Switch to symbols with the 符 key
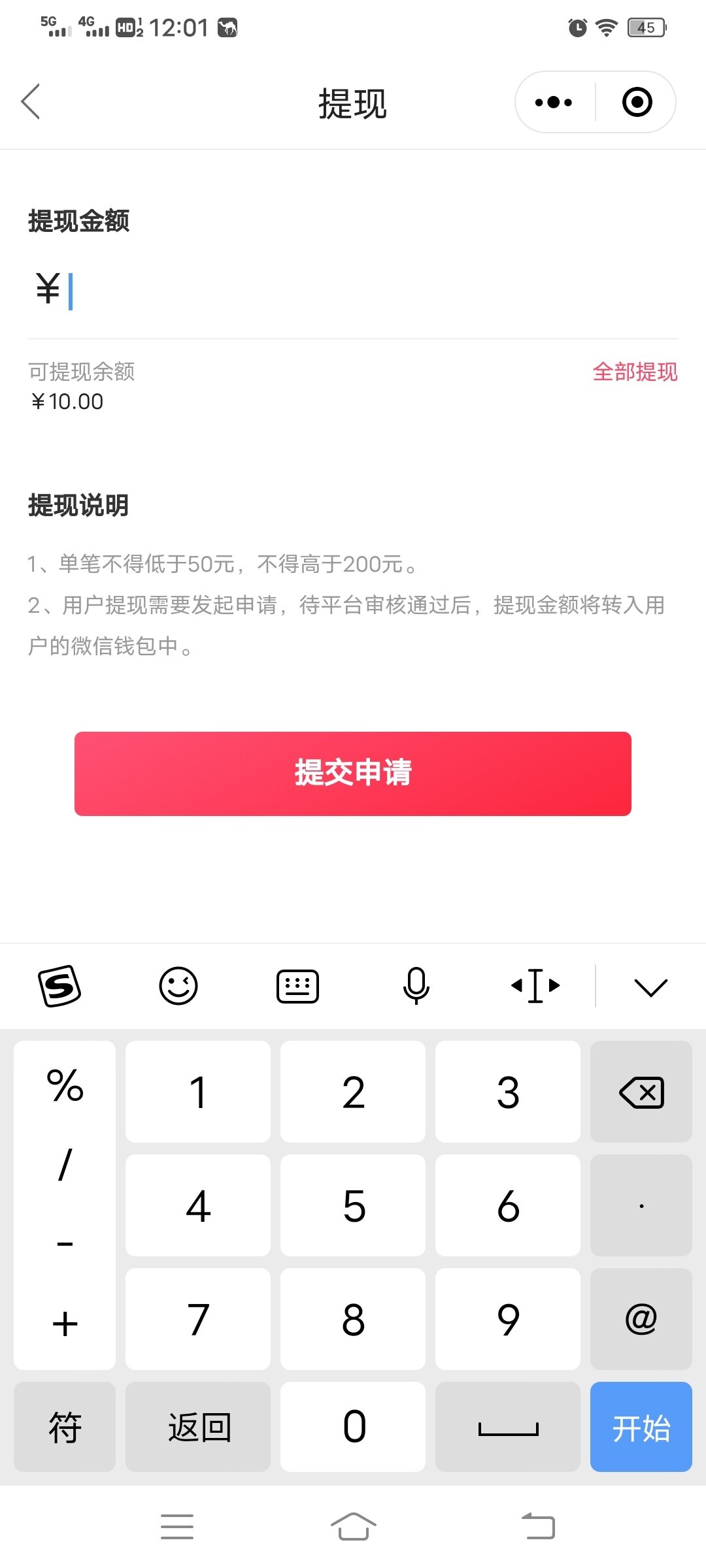 coord(65,1426)
